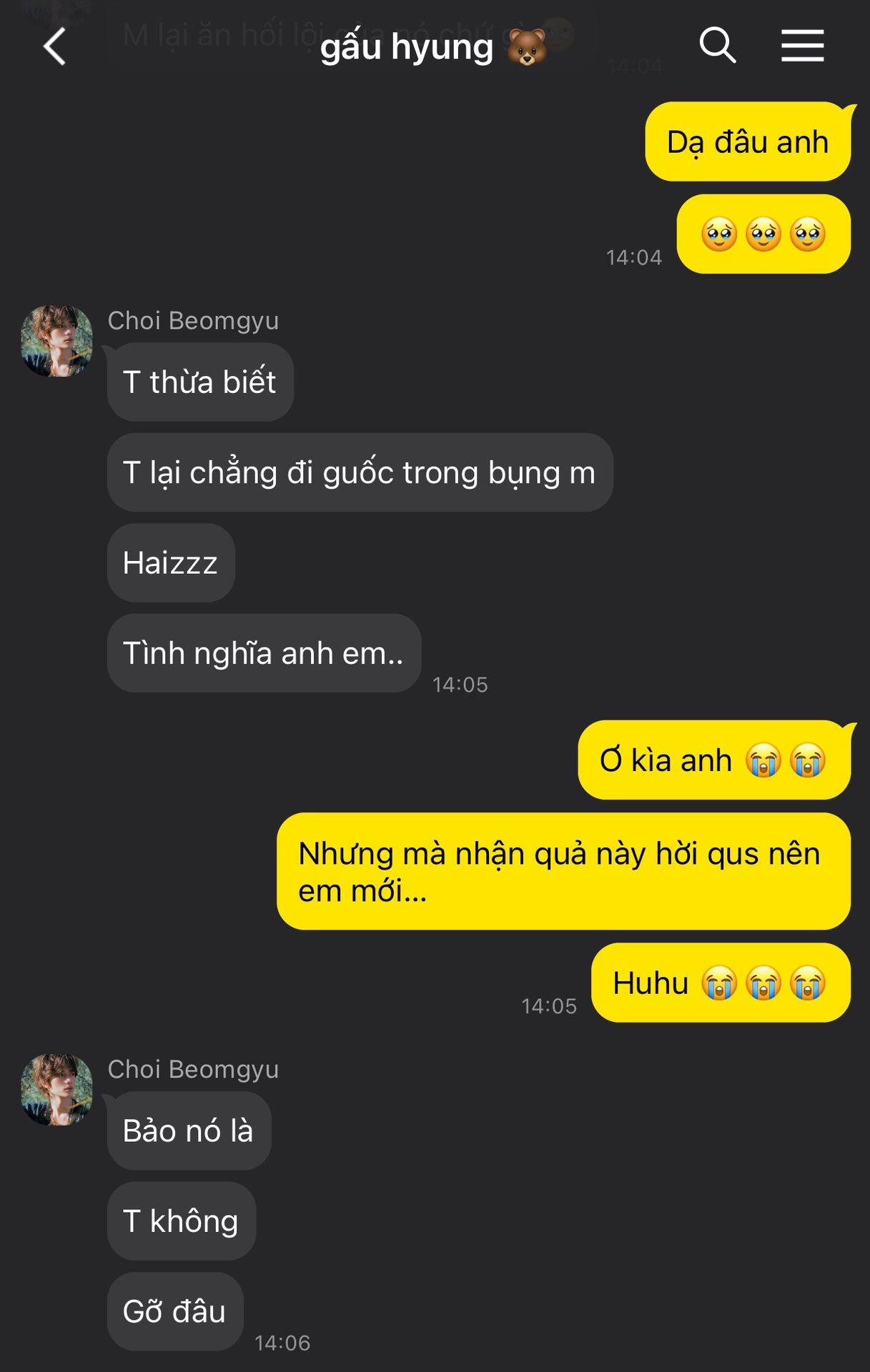
Task: Search within this conversation
Action: click(717, 46)
